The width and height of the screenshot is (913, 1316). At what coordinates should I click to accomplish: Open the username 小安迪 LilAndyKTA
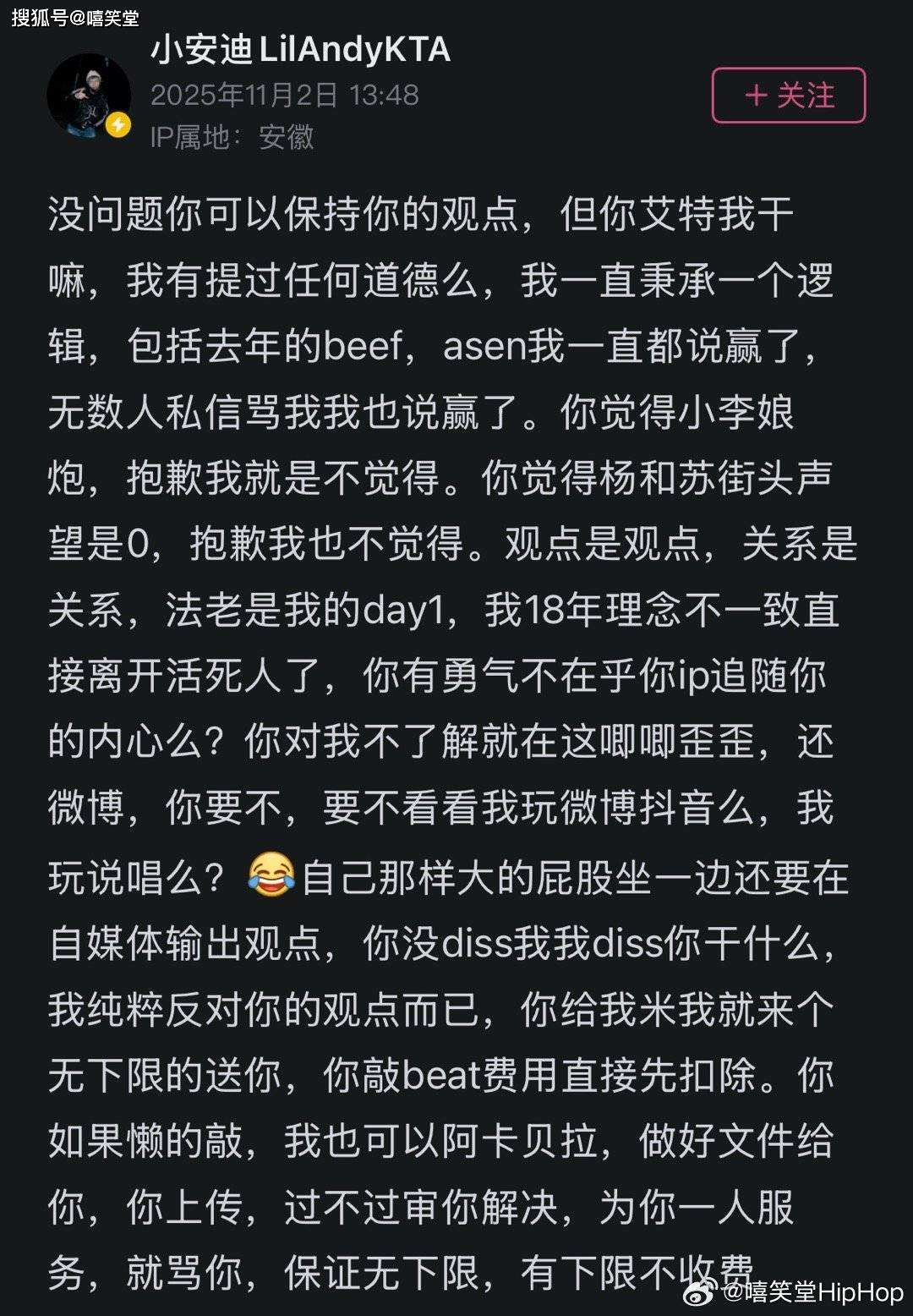[300, 51]
